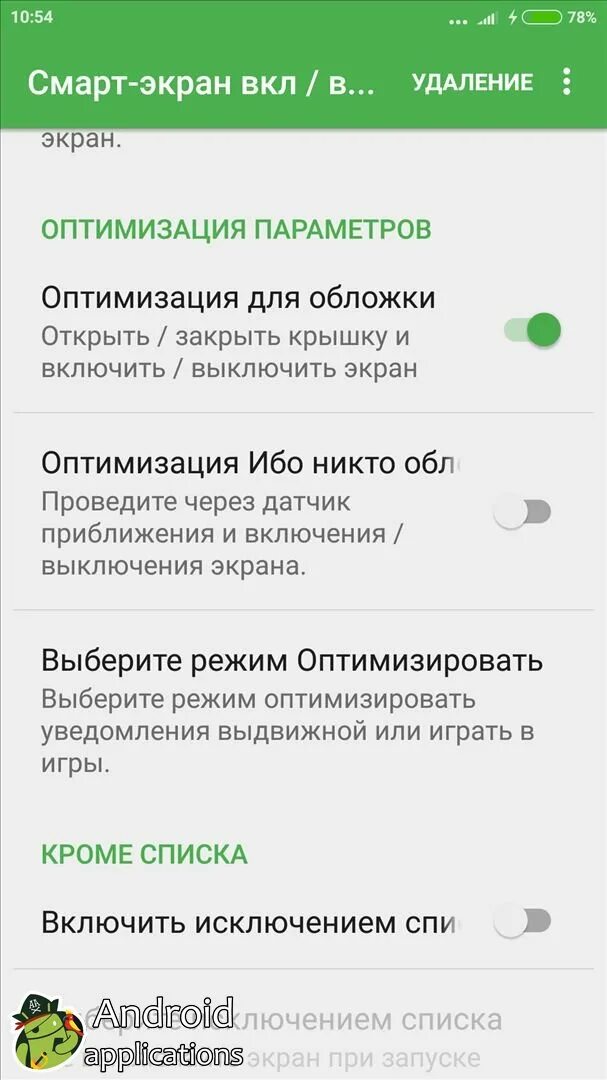Enable the Оптимизация Ибо никто switch
The image size is (607, 1080).
point(522,513)
